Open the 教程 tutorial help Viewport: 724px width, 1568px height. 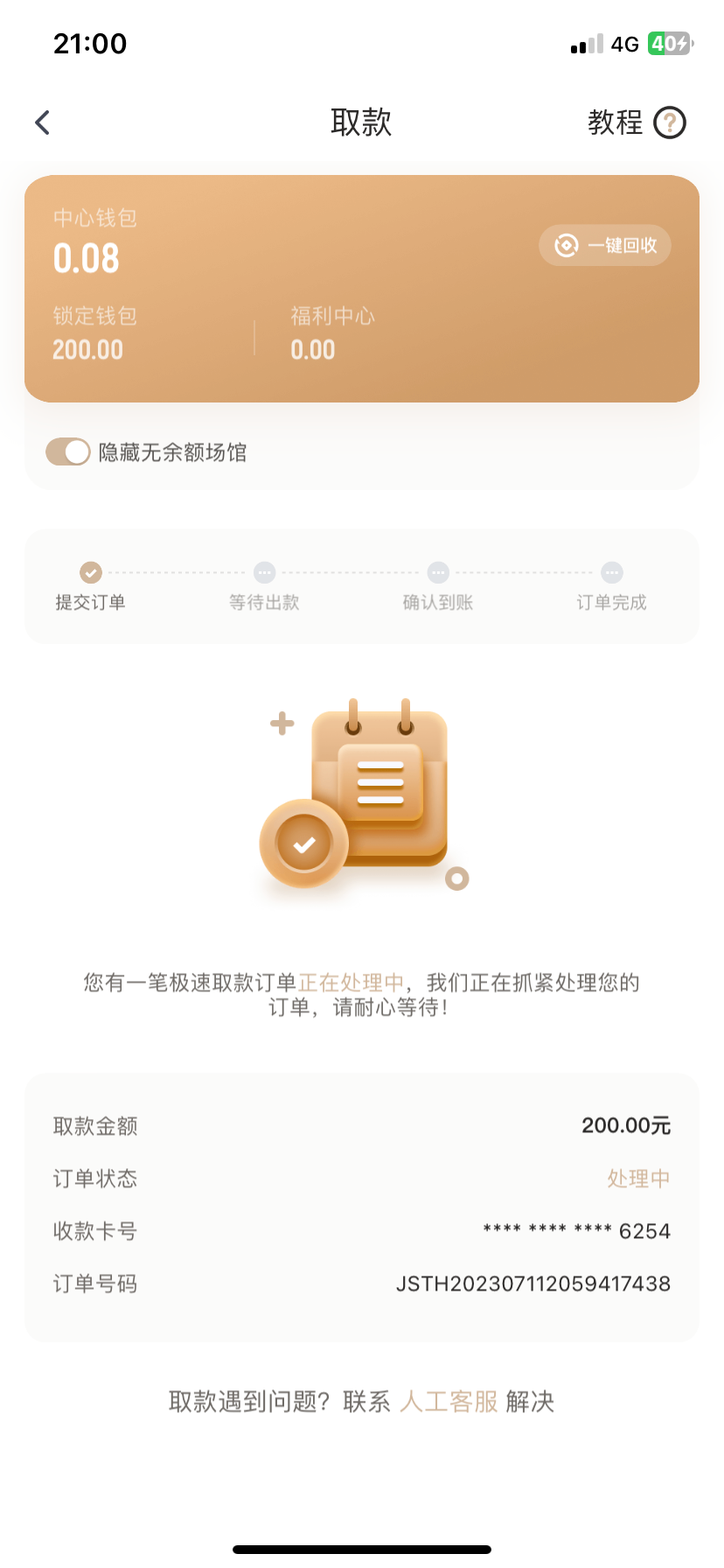[636, 122]
